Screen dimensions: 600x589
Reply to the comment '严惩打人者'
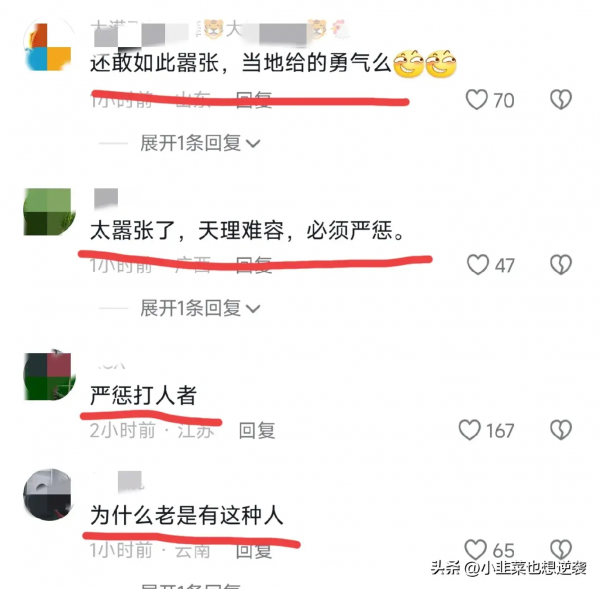point(257,430)
